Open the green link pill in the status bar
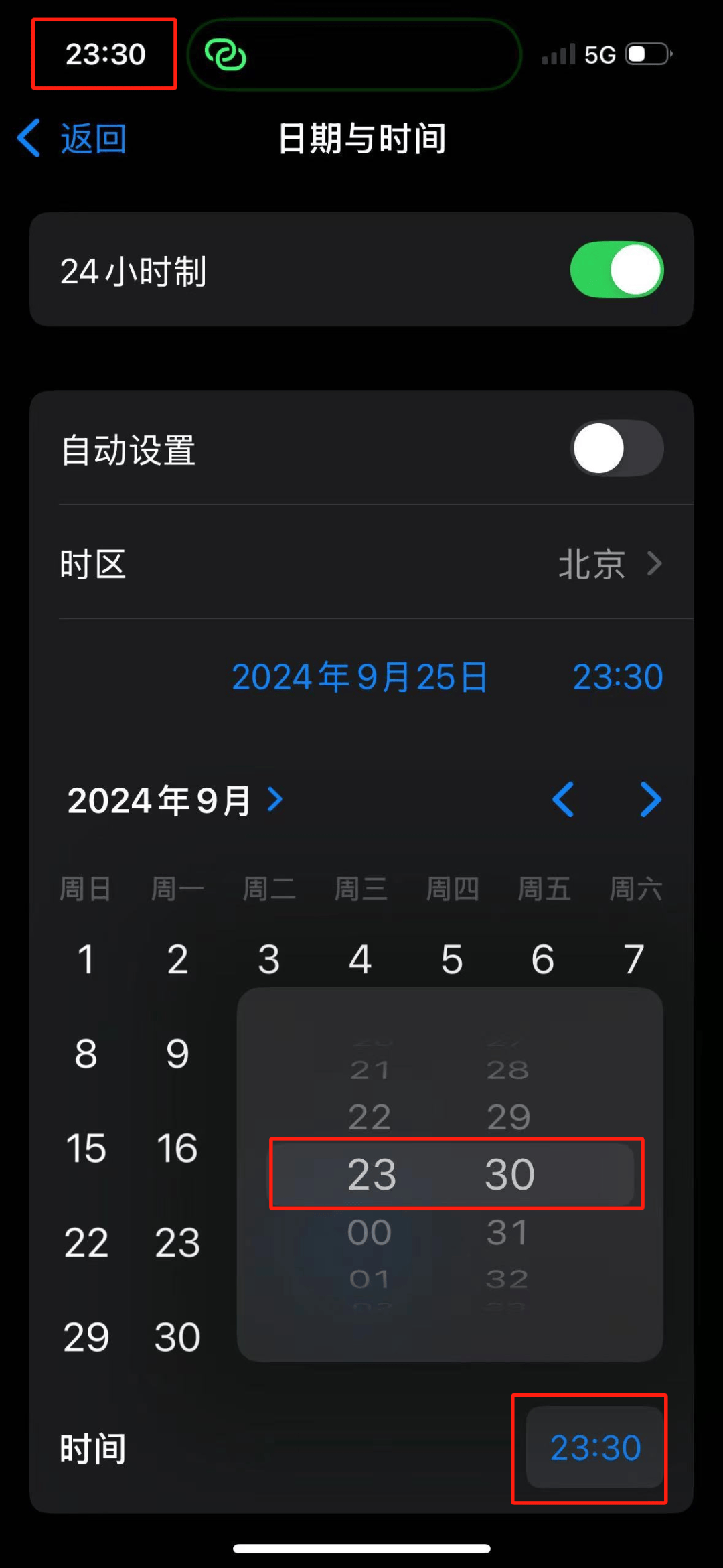The height and width of the screenshot is (1568, 723). (354, 54)
